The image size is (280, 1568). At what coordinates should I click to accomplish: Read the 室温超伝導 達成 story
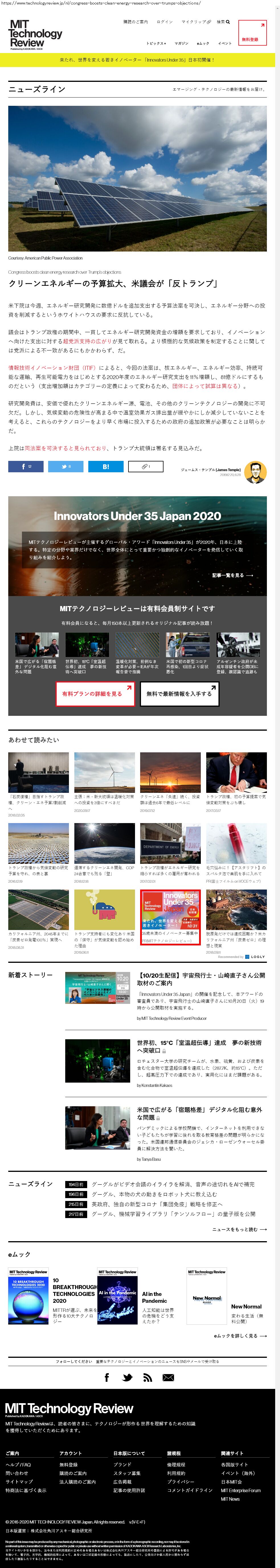[199, 1046]
